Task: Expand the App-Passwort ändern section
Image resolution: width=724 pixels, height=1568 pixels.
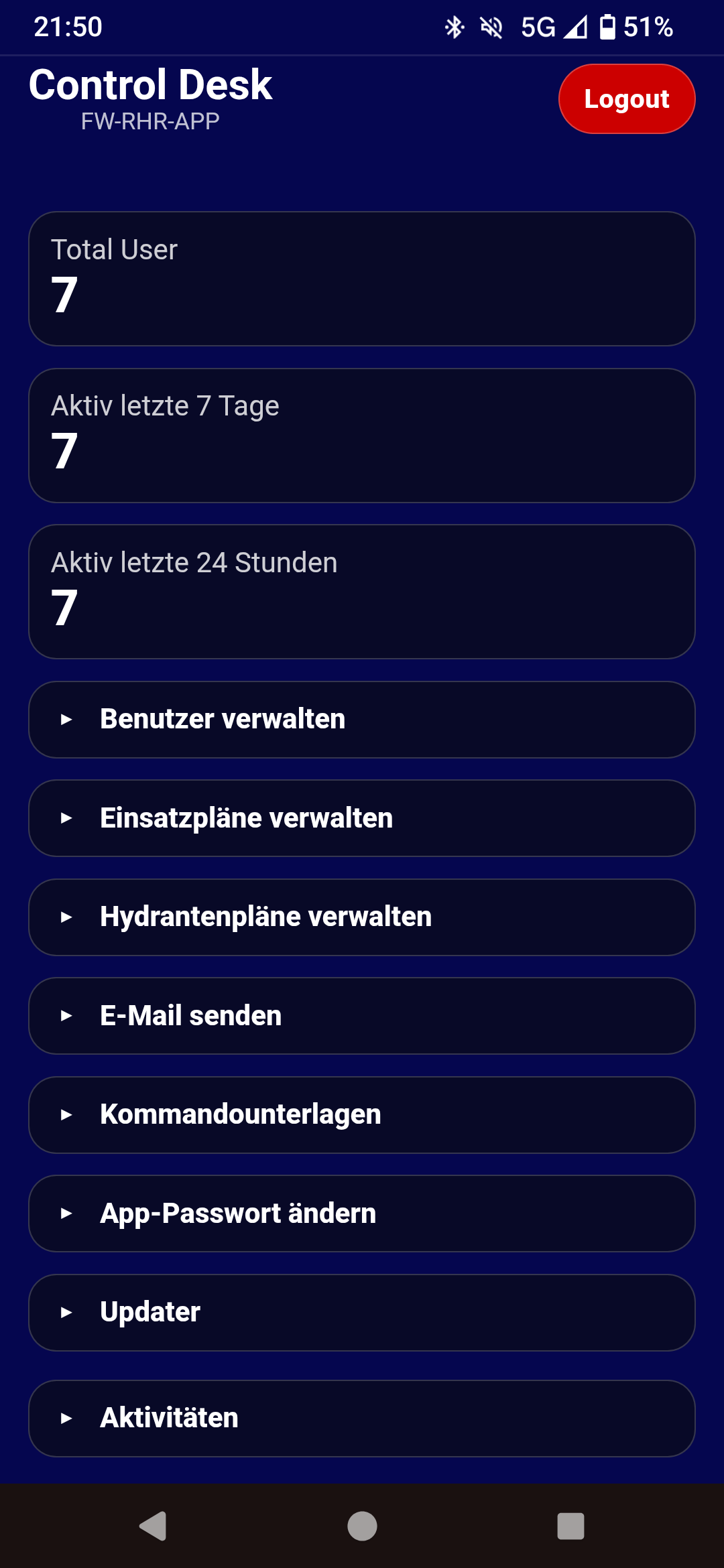Action: point(362,1214)
